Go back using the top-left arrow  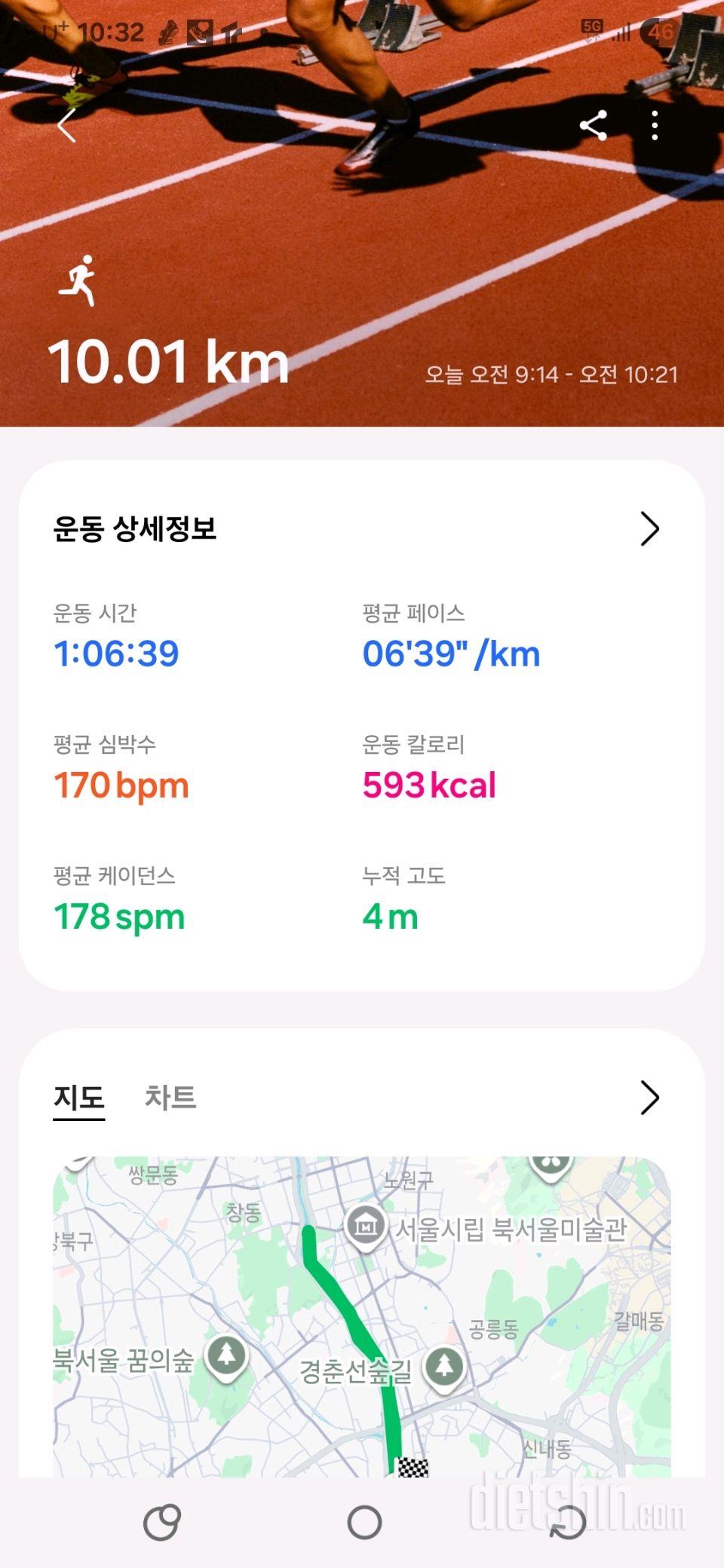[66, 125]
